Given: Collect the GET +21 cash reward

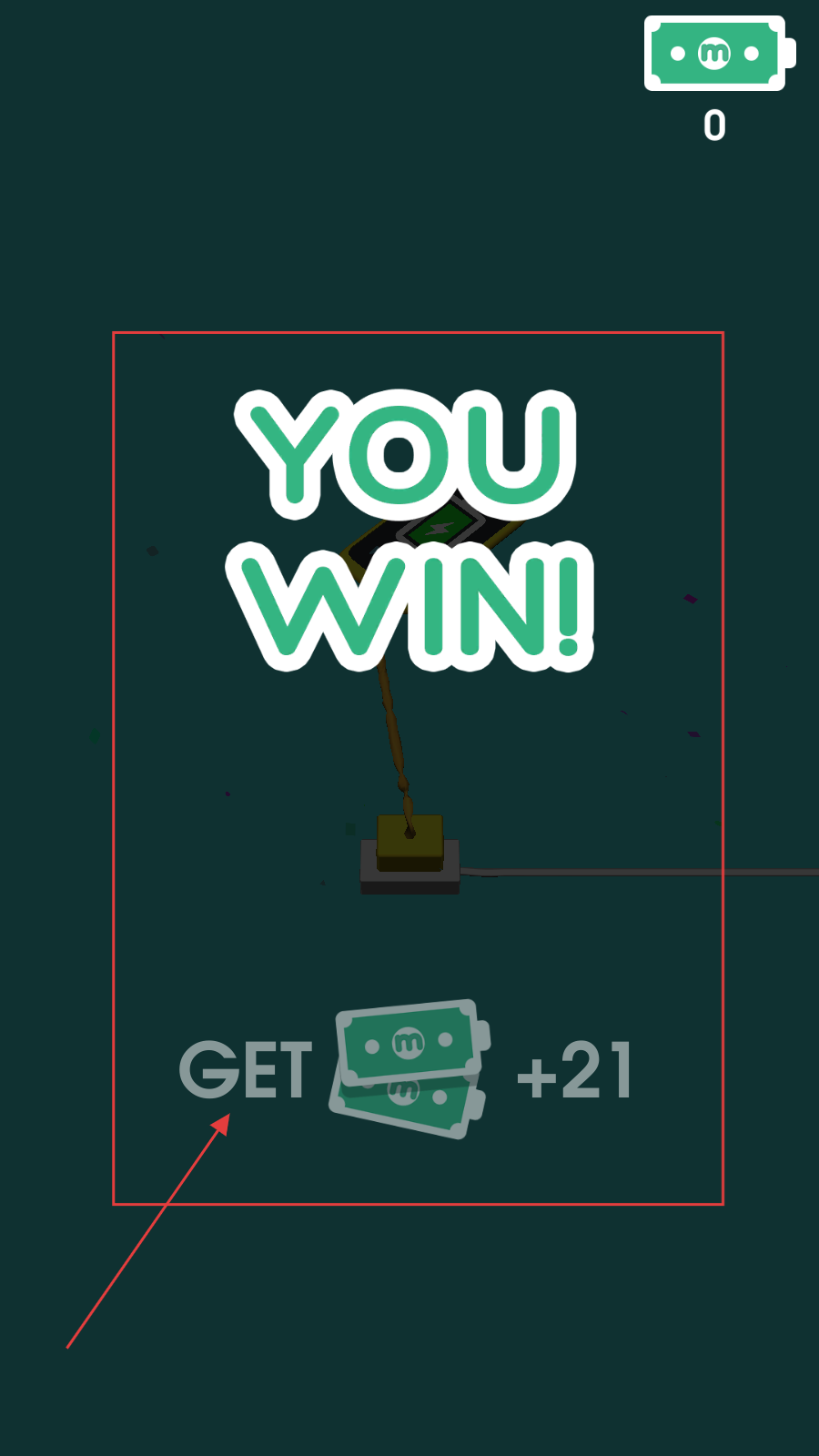Looking at the screenshot, I should coord(406,1069).
